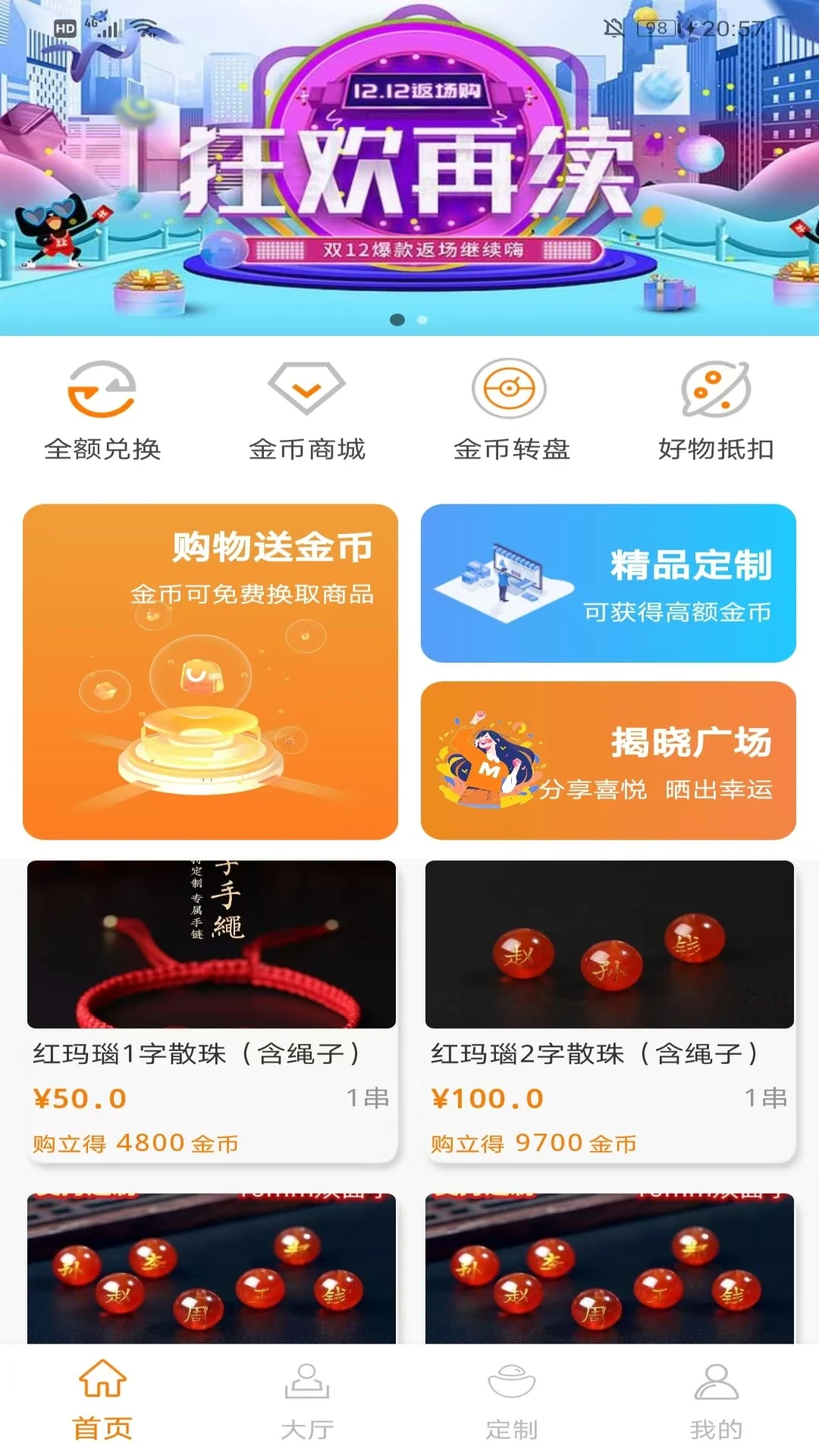
Task: Select the second carousel indicator dot
Action: click(422, 321)
